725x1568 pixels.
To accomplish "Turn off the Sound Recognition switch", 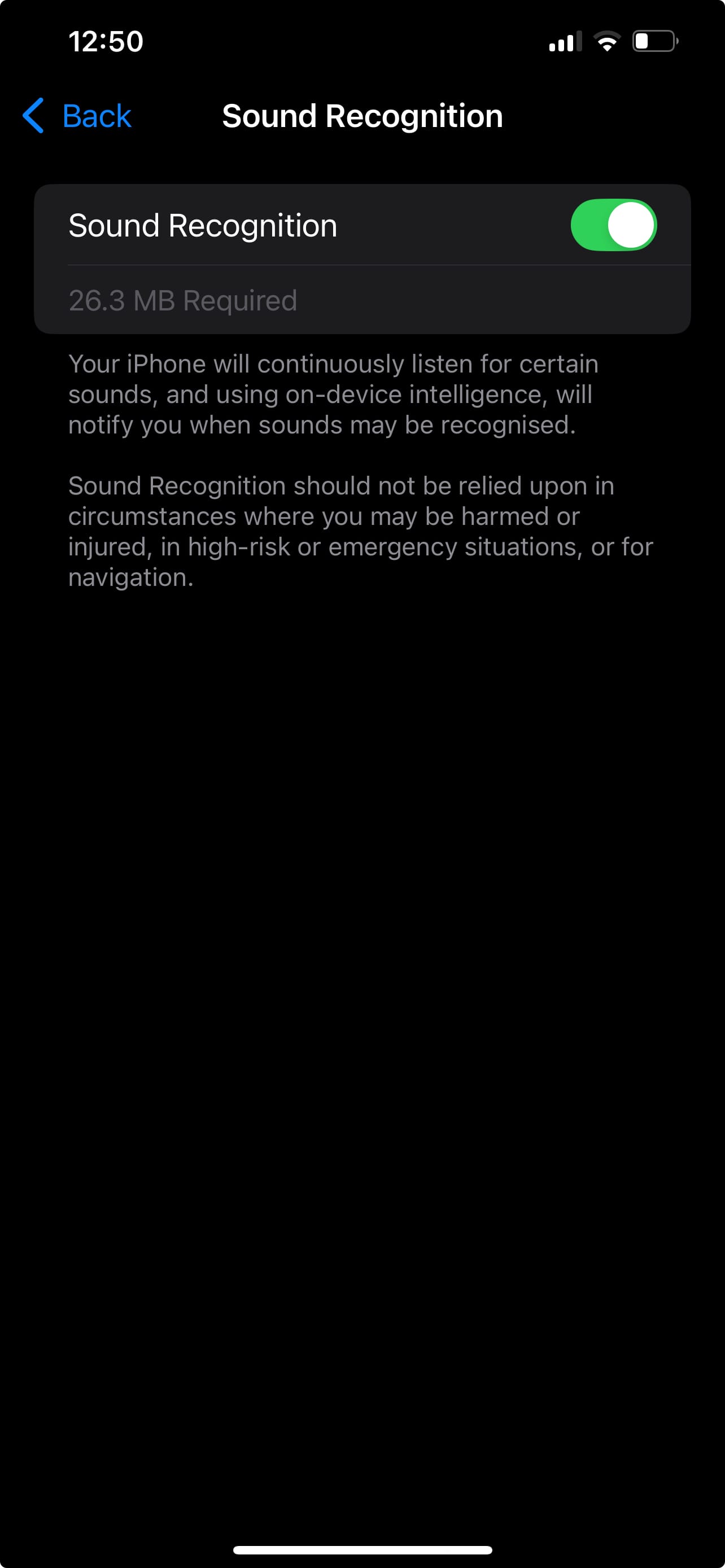I will [x=613, y=225].
